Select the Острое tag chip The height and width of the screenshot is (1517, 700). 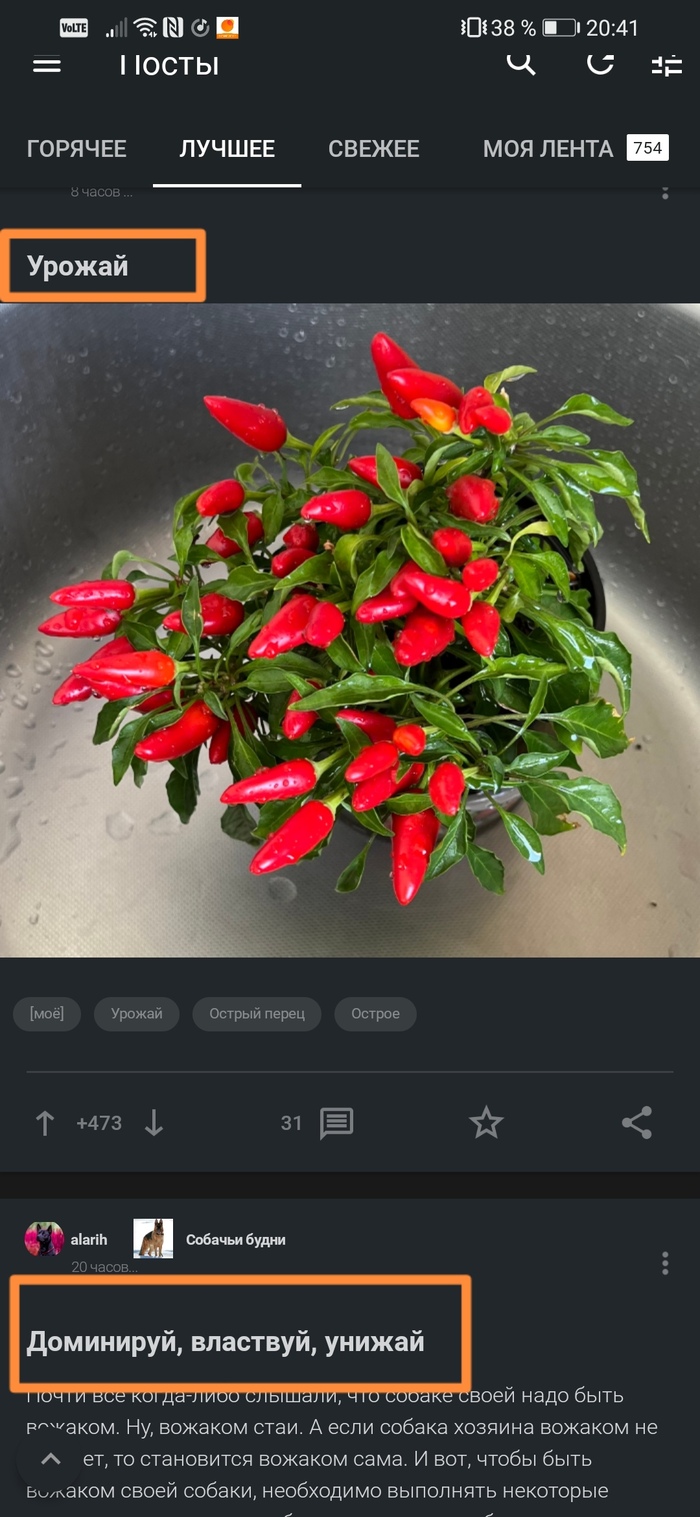click(x=375, y=1014)
